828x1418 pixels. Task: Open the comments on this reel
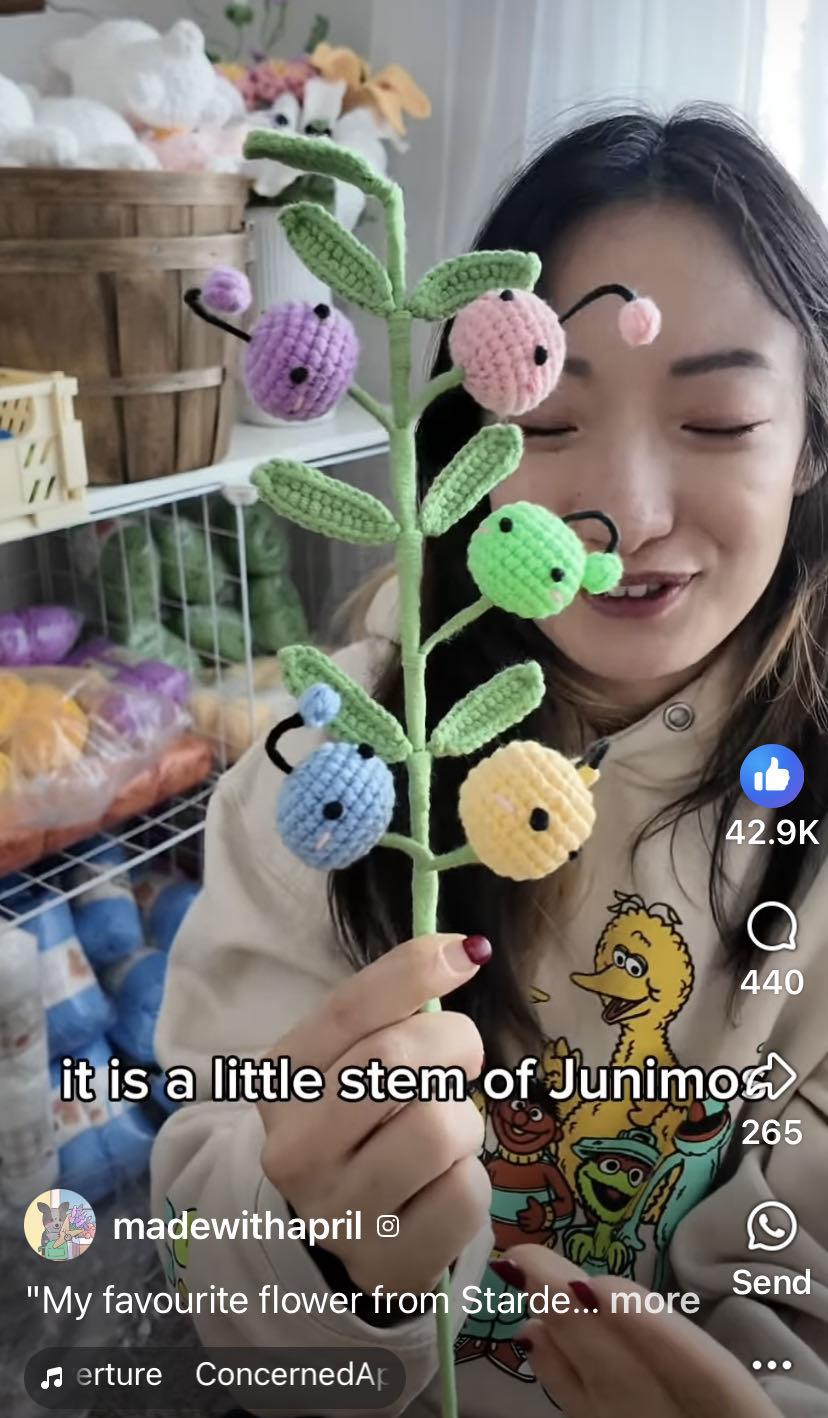tap(771, 927)
